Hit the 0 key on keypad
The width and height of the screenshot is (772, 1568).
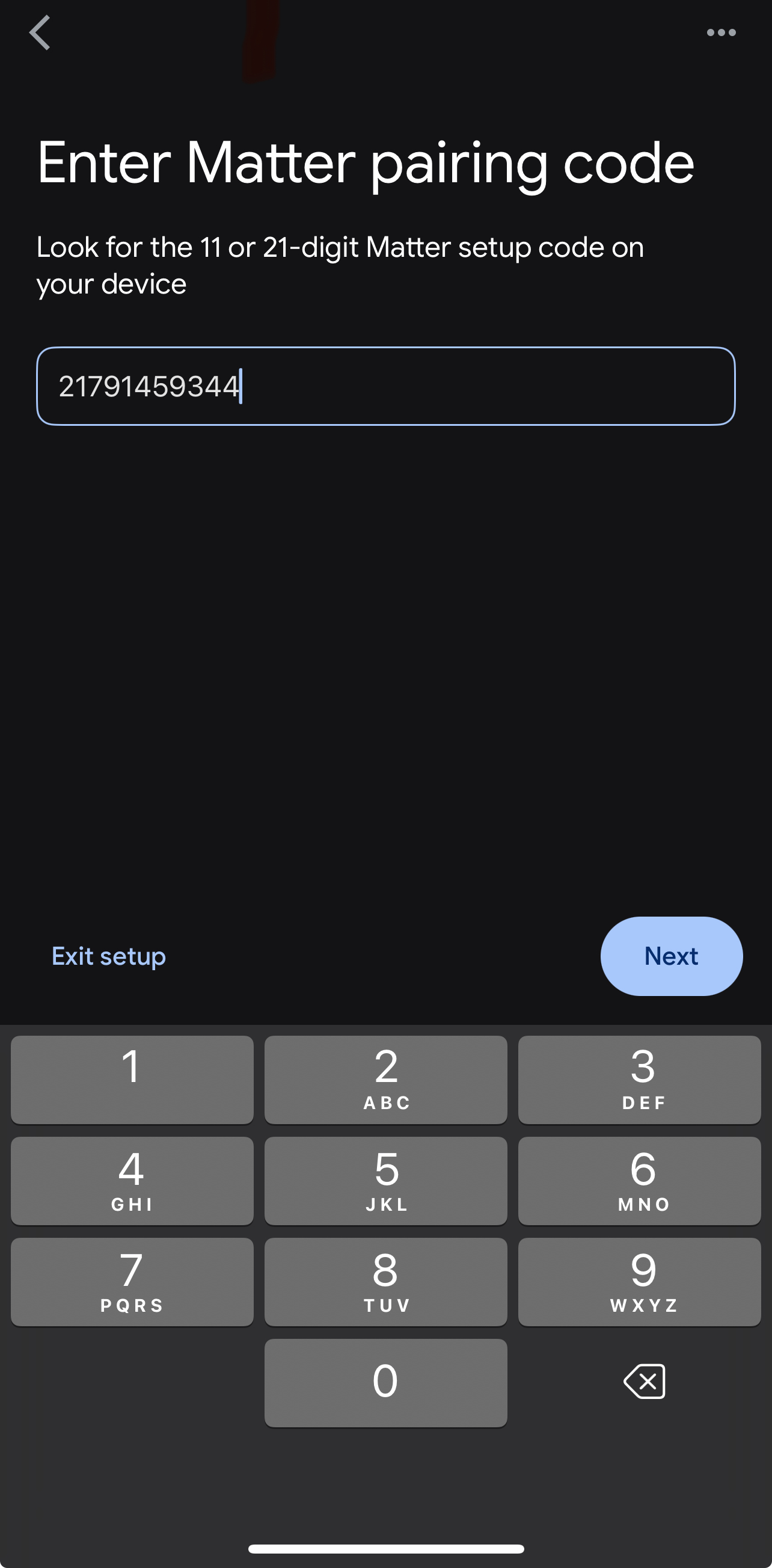click(x=385, y=1382)
